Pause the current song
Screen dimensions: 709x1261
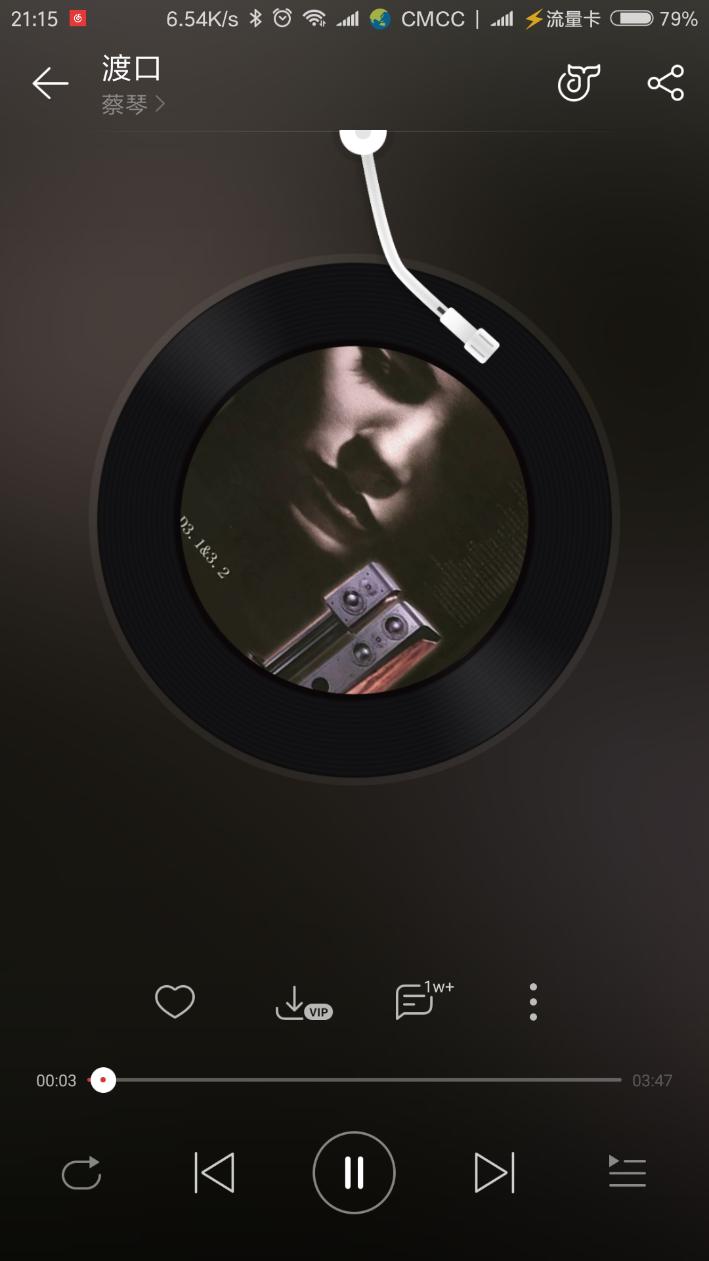354,1172
